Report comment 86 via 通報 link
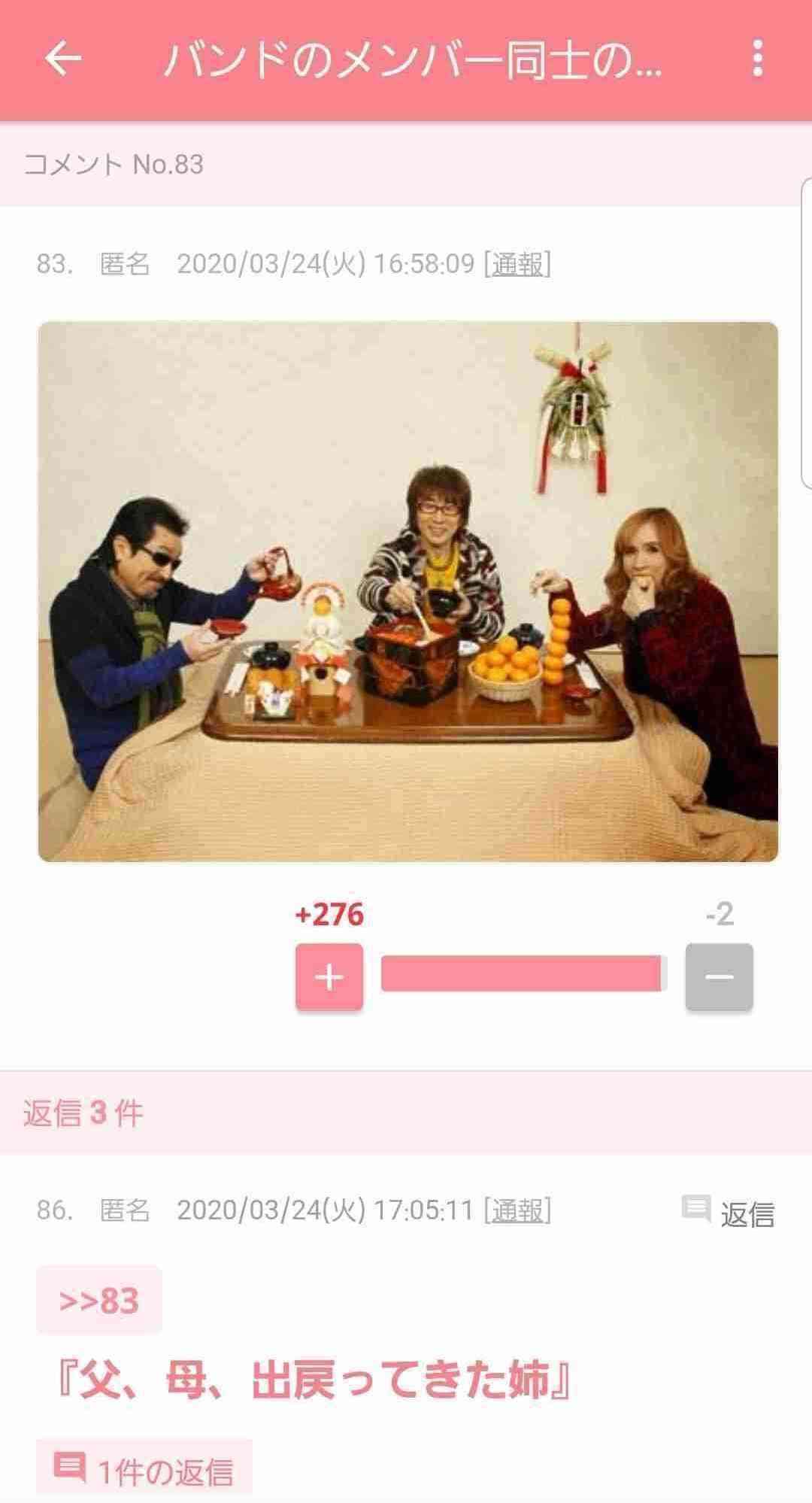The image size is (812, 1503). coord(517,1210)
